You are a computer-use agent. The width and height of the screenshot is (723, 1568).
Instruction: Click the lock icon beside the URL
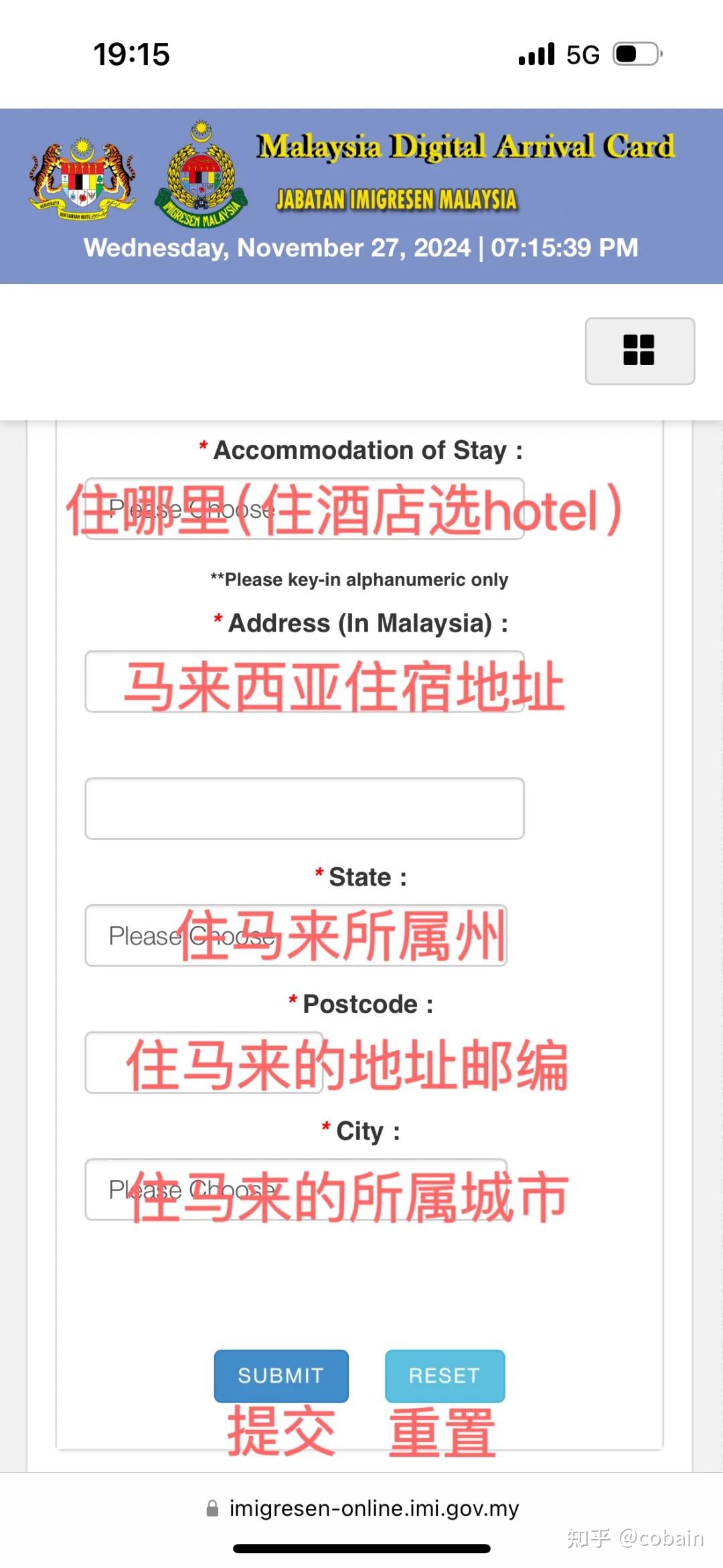(213, 1509)
